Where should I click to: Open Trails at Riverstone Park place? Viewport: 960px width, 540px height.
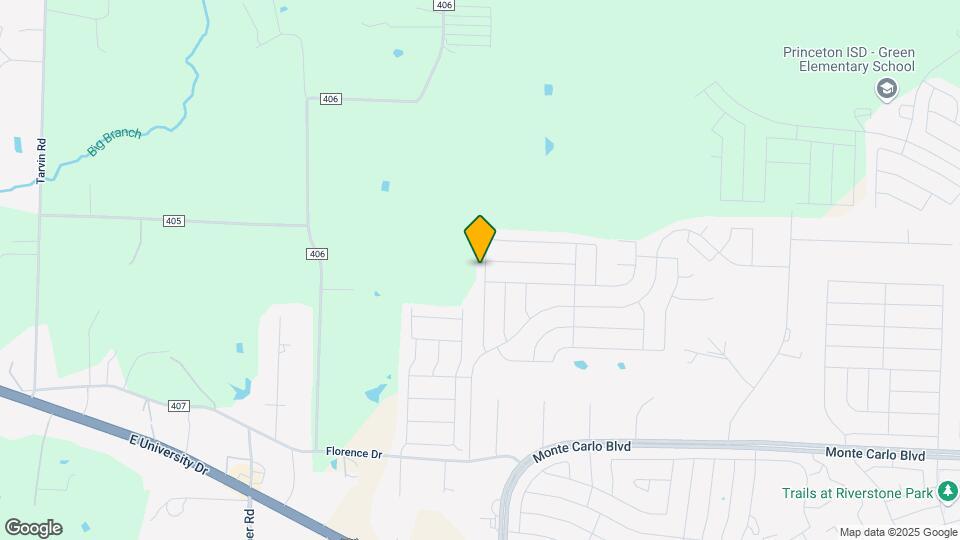947,491
